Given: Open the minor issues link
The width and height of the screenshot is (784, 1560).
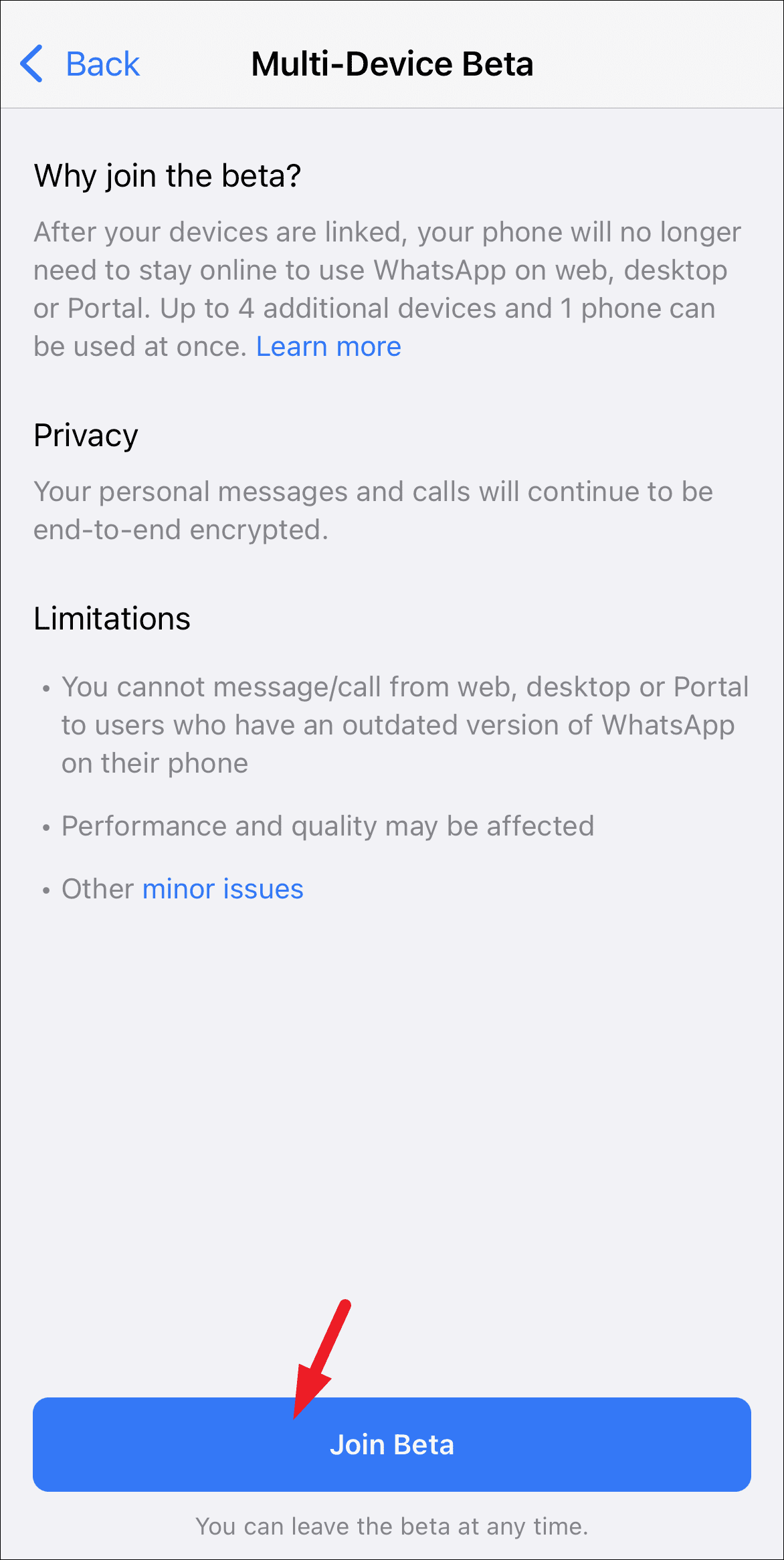Looking at the screenshot, I should coord(223,889).
